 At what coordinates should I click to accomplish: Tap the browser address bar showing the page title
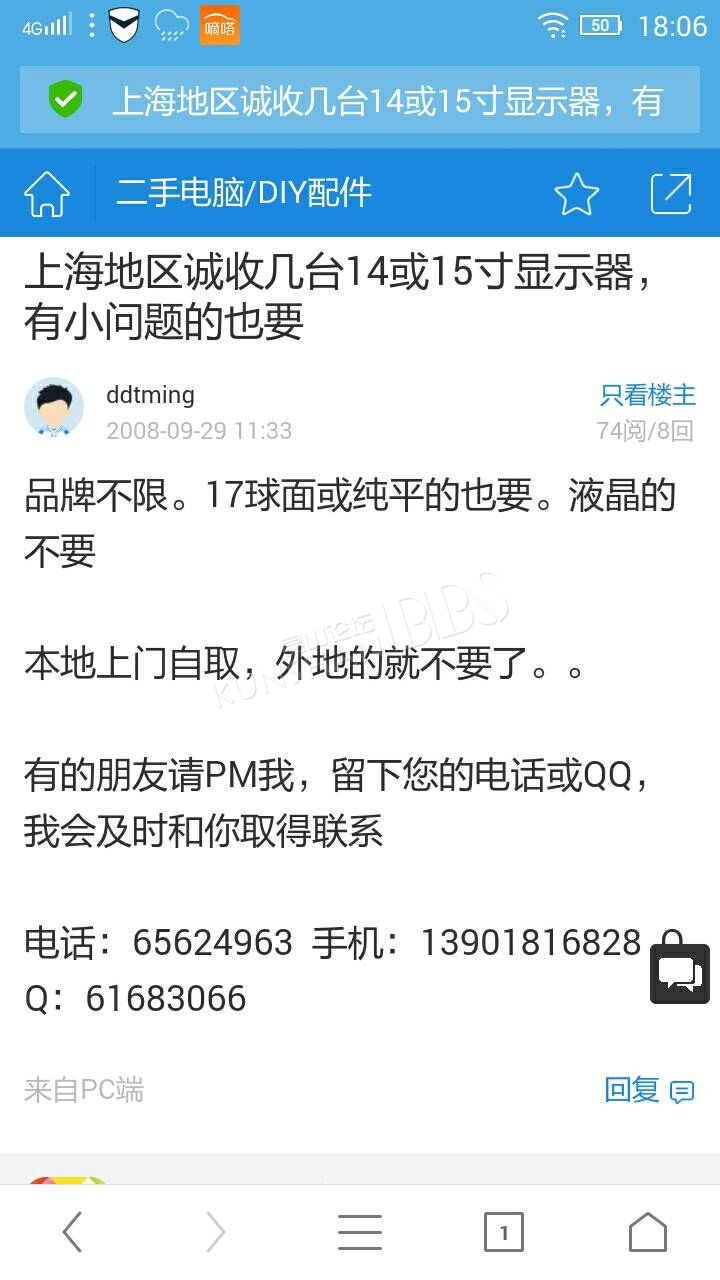pyautogui.click(x=360, y=100)
